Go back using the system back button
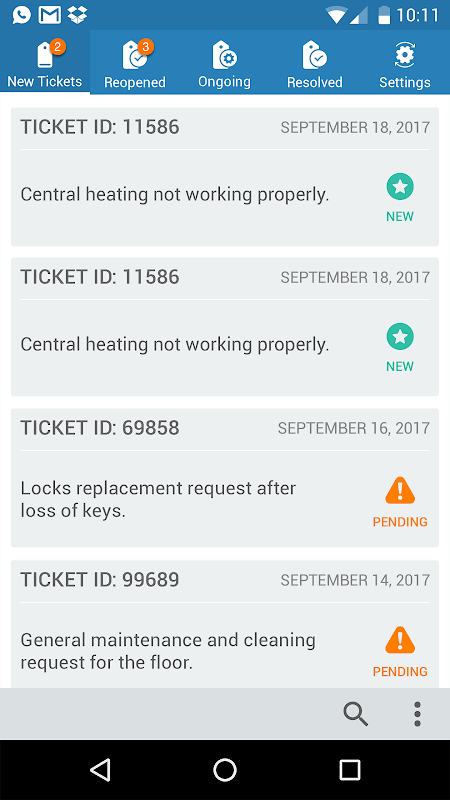Screen dimensions: 450x800 (100, 769)
